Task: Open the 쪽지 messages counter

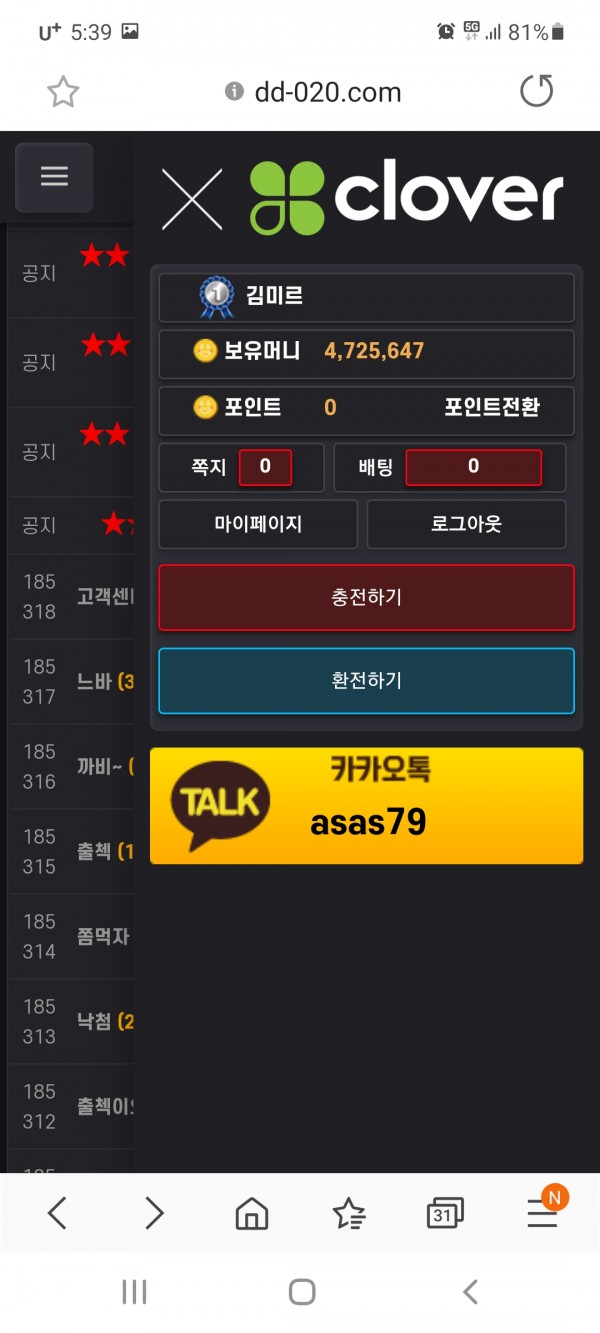Action: [241, 467]
